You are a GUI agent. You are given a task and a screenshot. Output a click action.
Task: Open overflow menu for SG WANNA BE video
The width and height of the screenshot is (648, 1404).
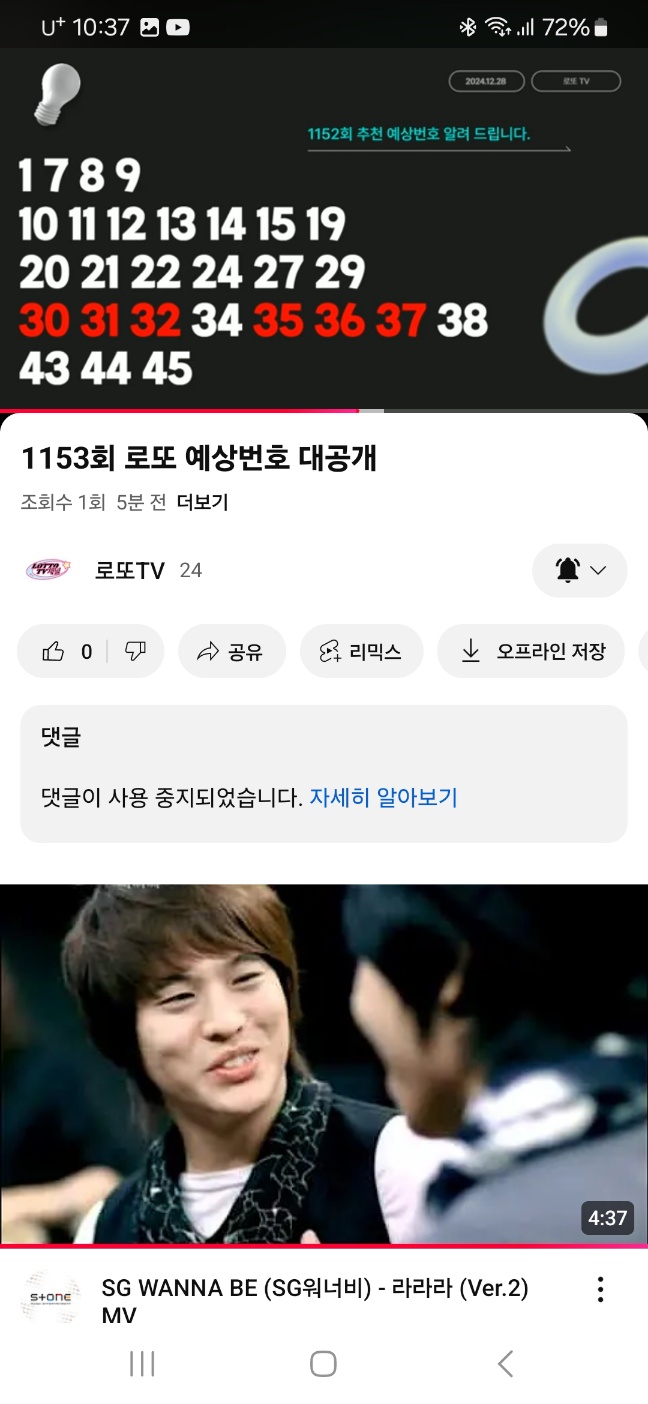tap(600, 1289)
